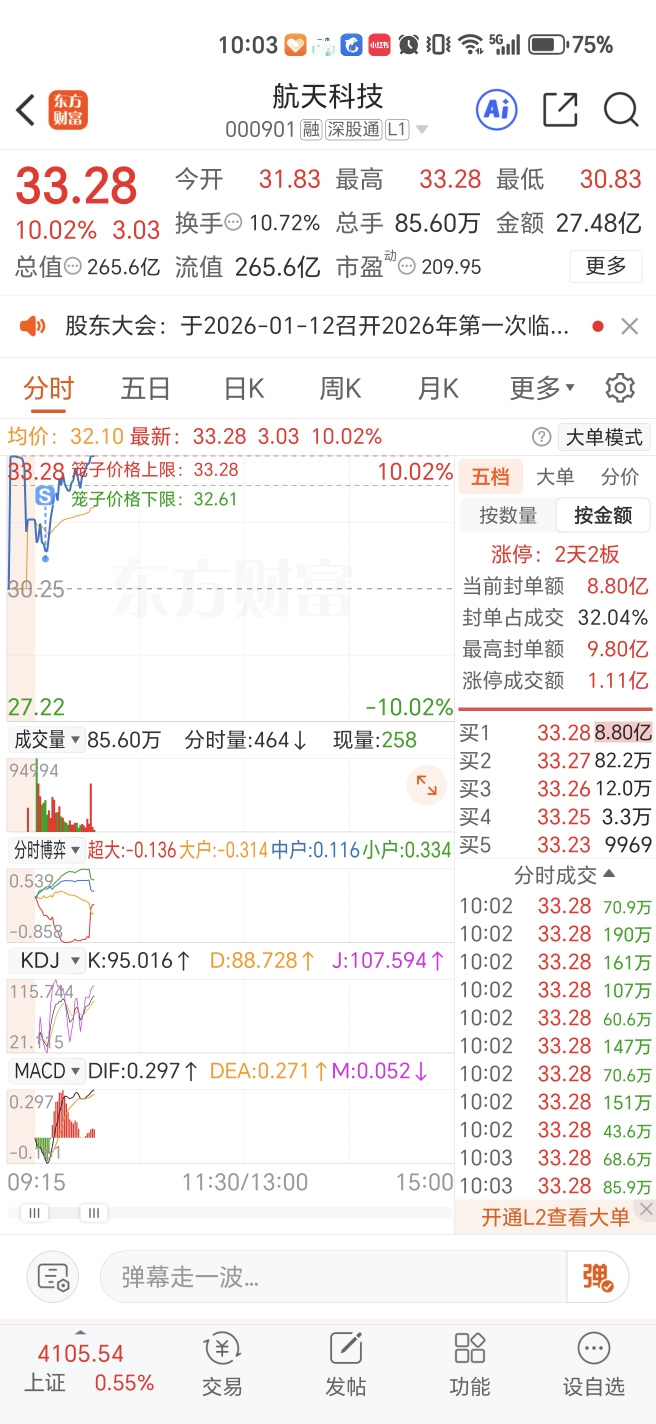Open the Ai assistant icon
Image resolution: width=656 pixels, height=1424 pixels.
[496, 110]
